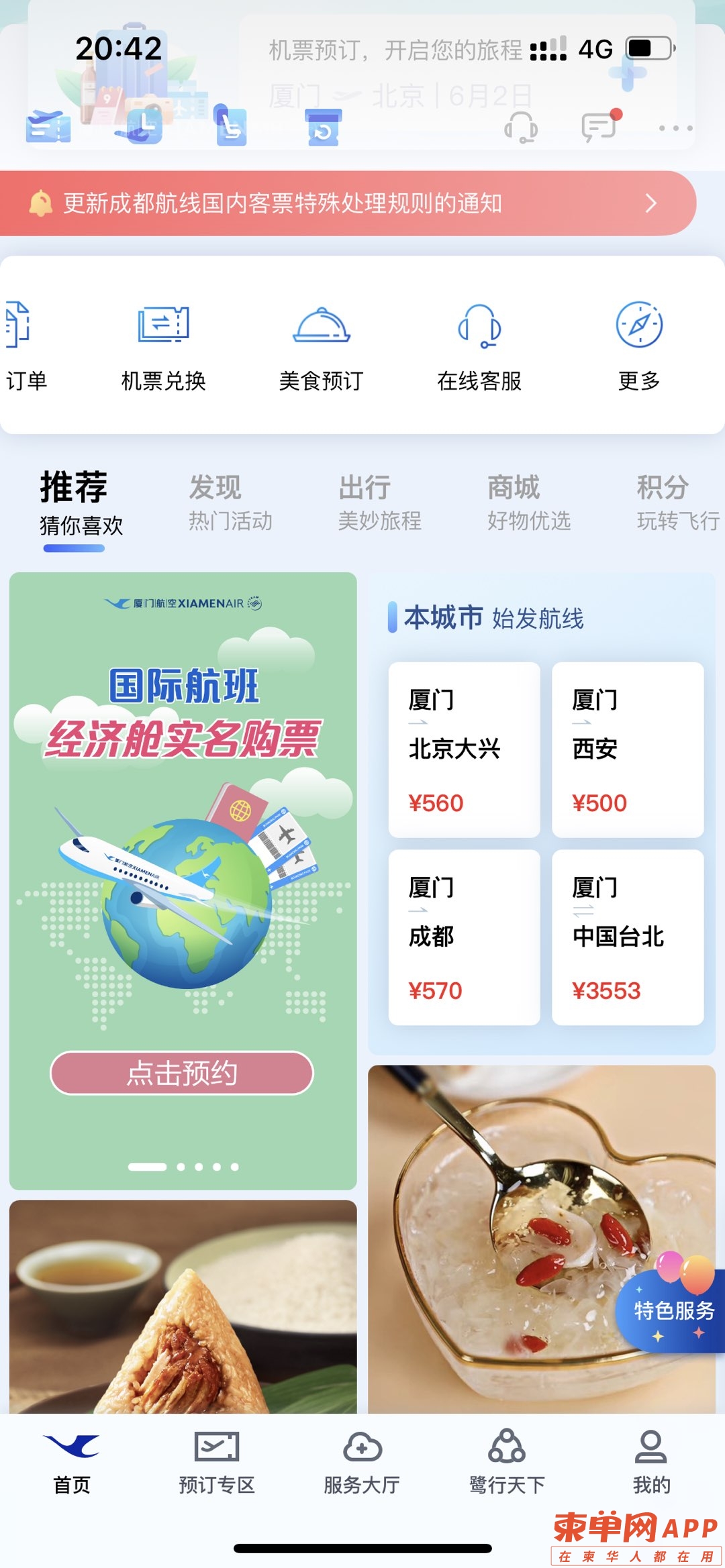Select the 厦门 to 北京大兴 ¥560 route
Image resolution: width=725 pixels, height=1568 pixels.
click(x=464, y=749)
